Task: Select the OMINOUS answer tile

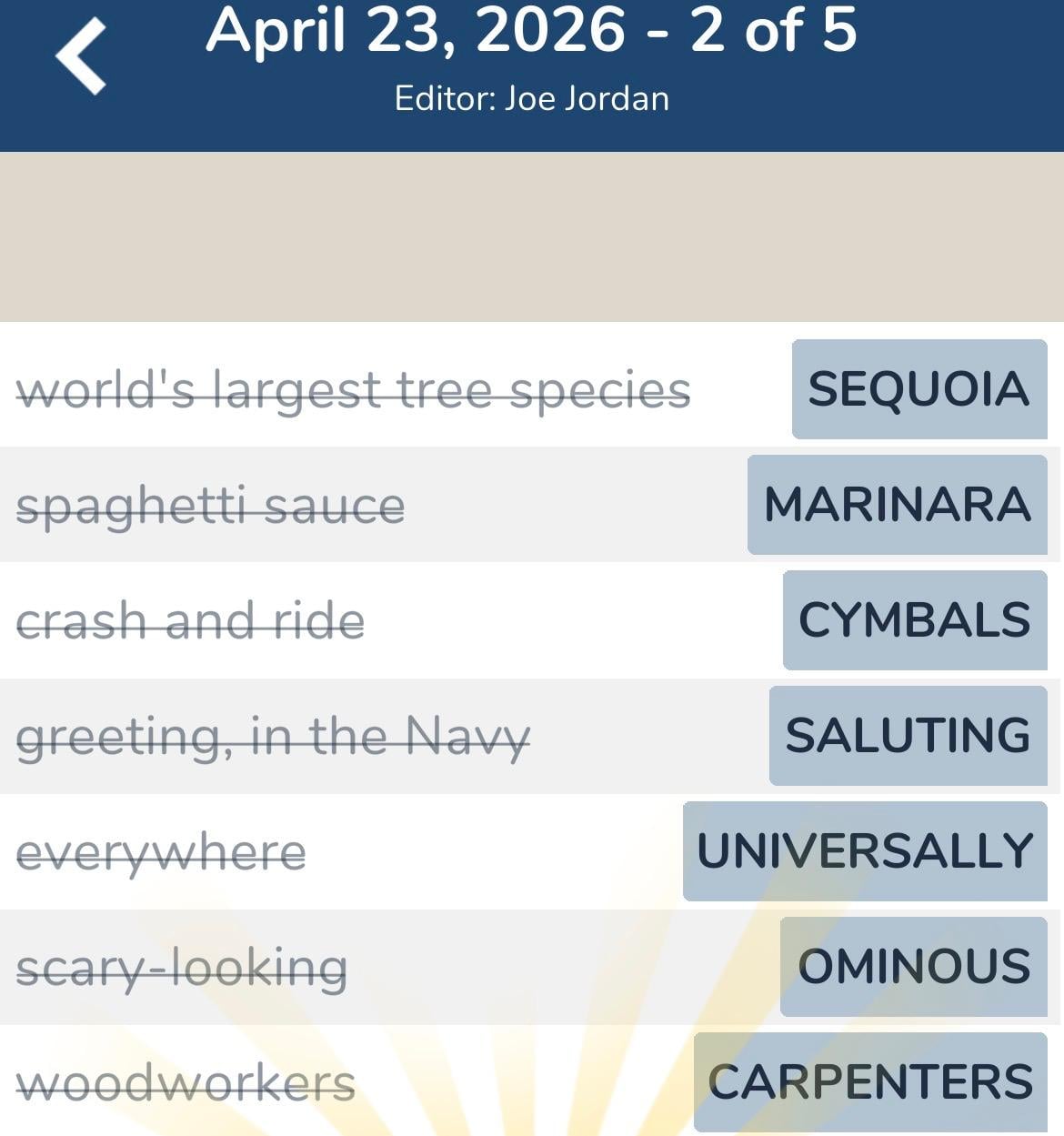Action: point(912,965)
